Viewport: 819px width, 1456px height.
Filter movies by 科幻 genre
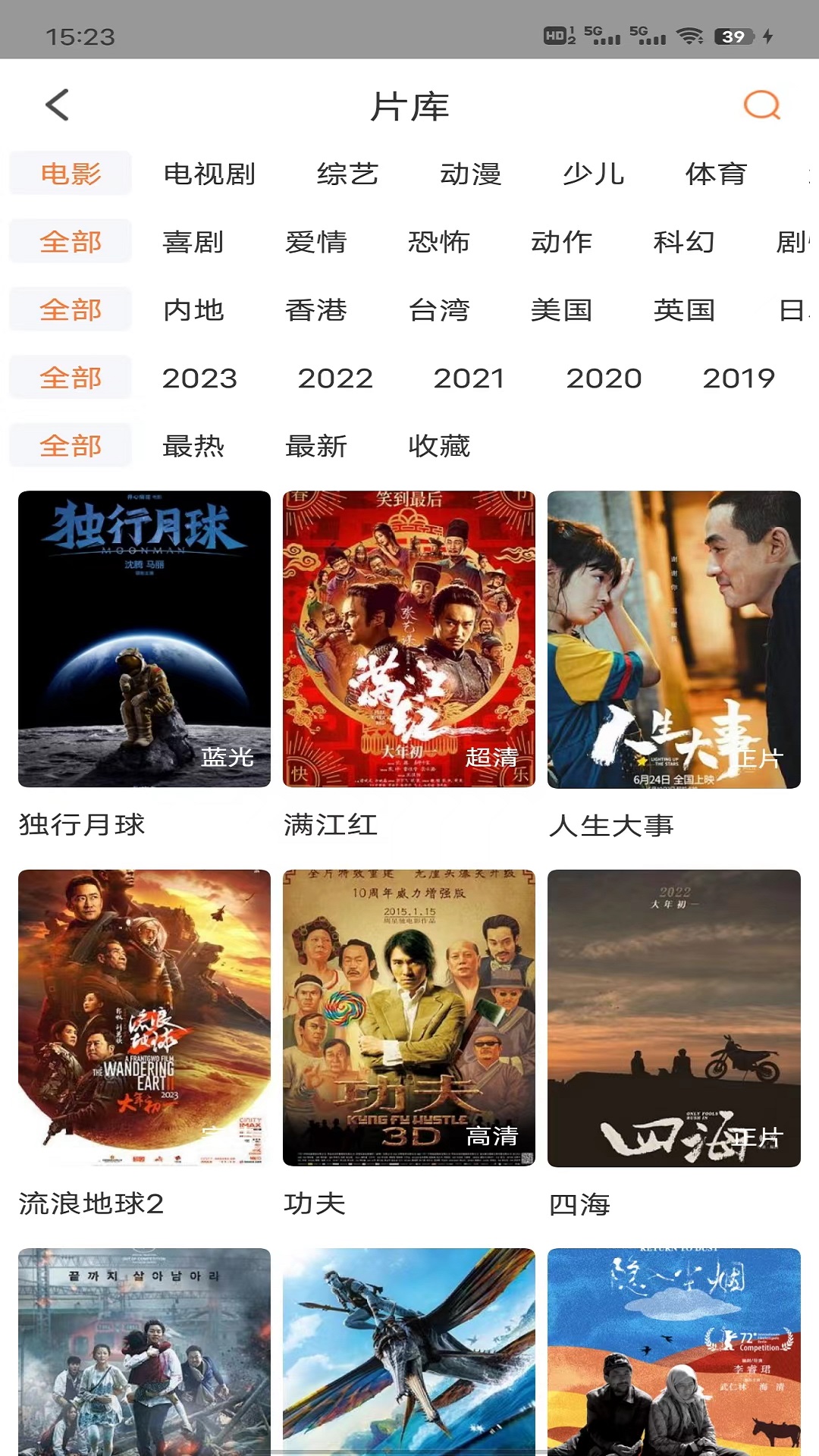[684, 243]
